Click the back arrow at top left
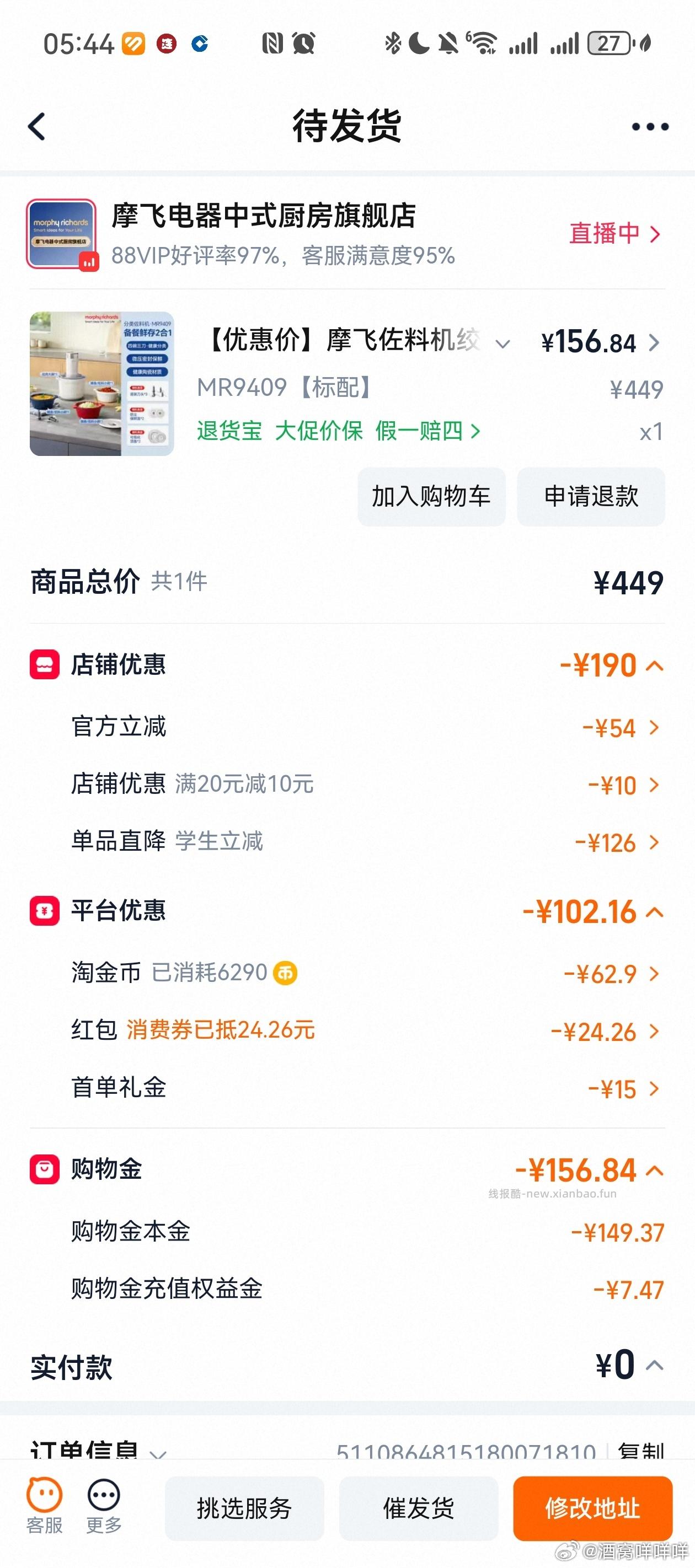The image size is (695, 1568). click(38, 127)
